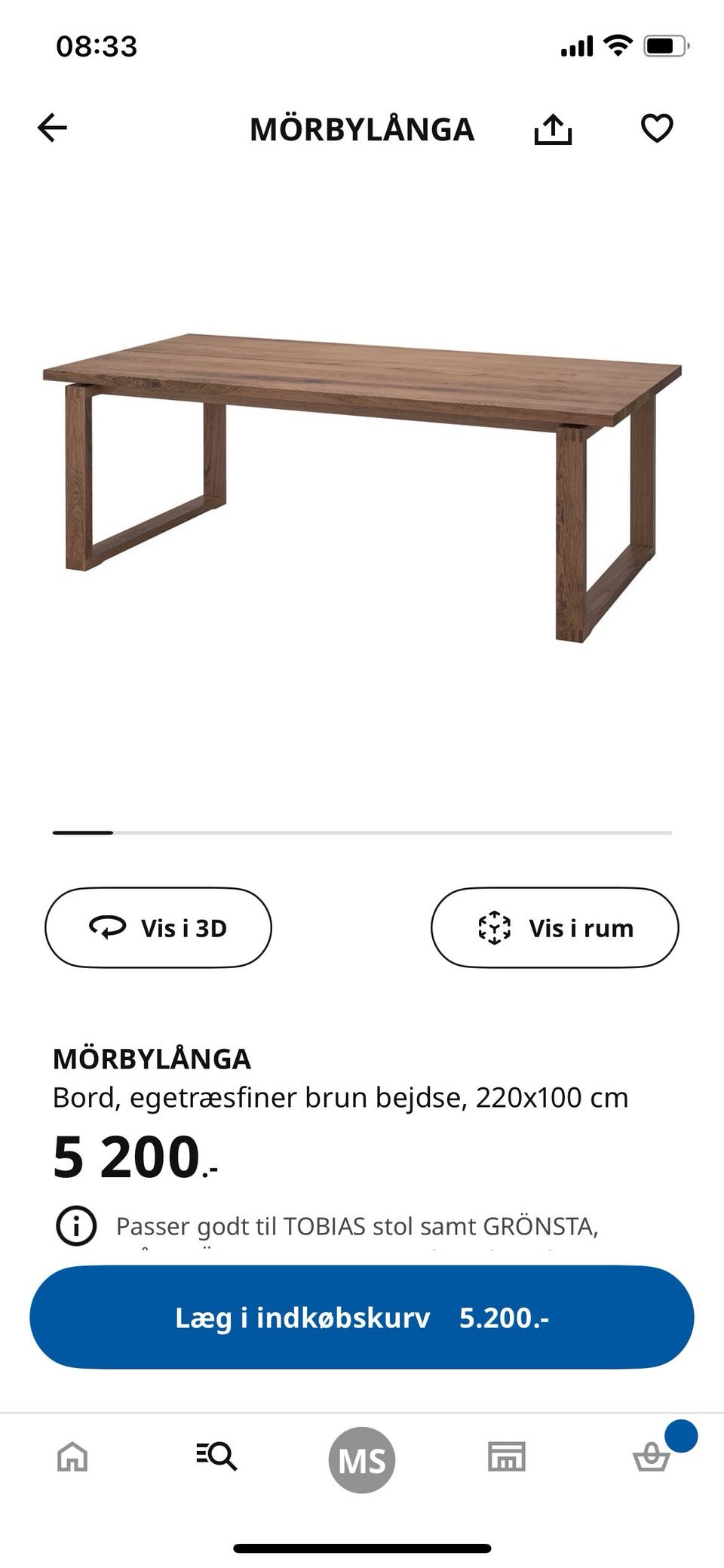Select the 3D rotation icon in Vis i 3D
This screenshot has height=1568, width=724.
pos(106,927)
